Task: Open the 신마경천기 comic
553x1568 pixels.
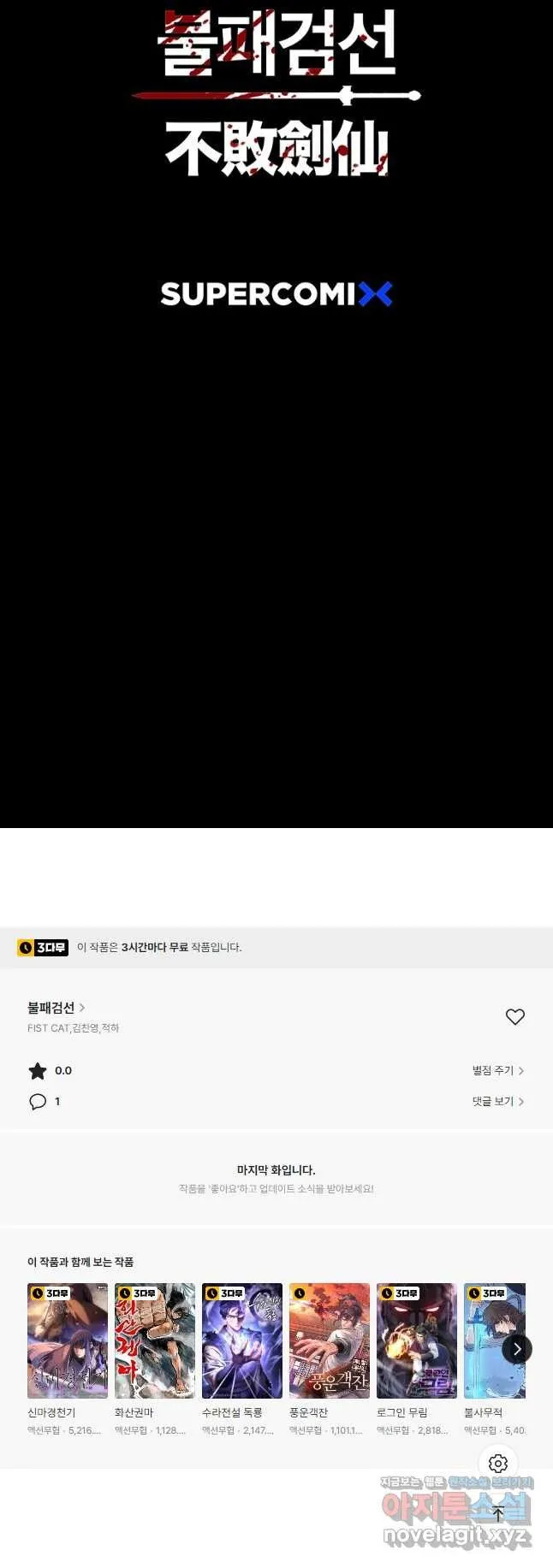Action: pos(67,1340)
